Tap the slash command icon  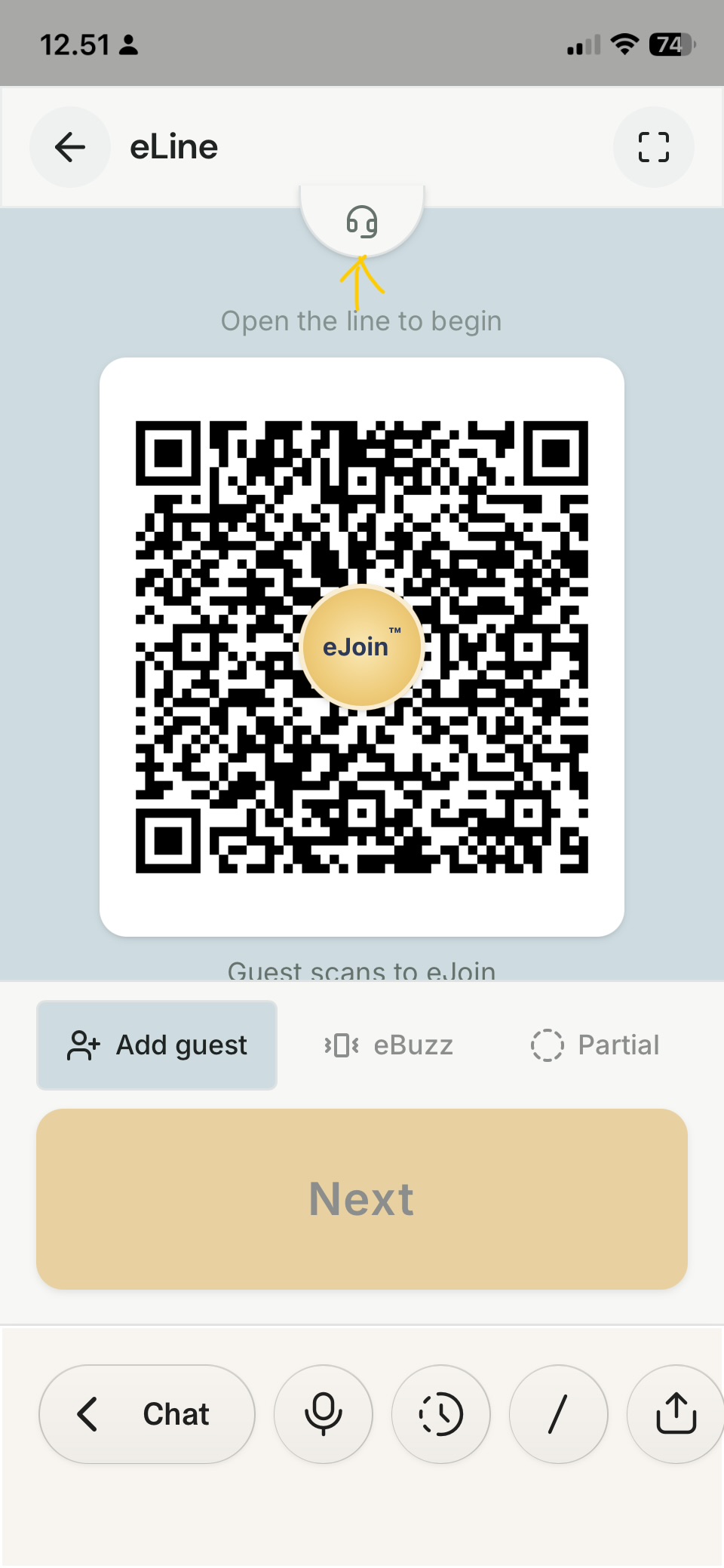pyautogui.click(x=558, y=1414)
